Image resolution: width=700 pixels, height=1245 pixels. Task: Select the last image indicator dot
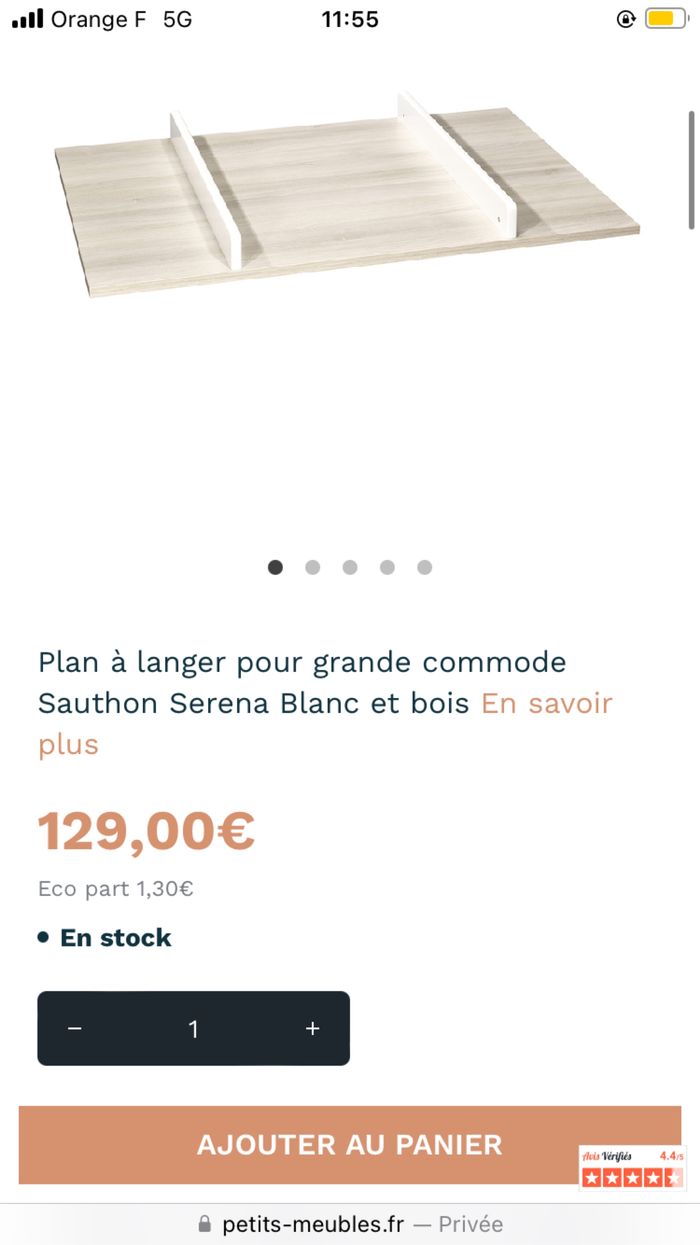[x=425, y=567]
